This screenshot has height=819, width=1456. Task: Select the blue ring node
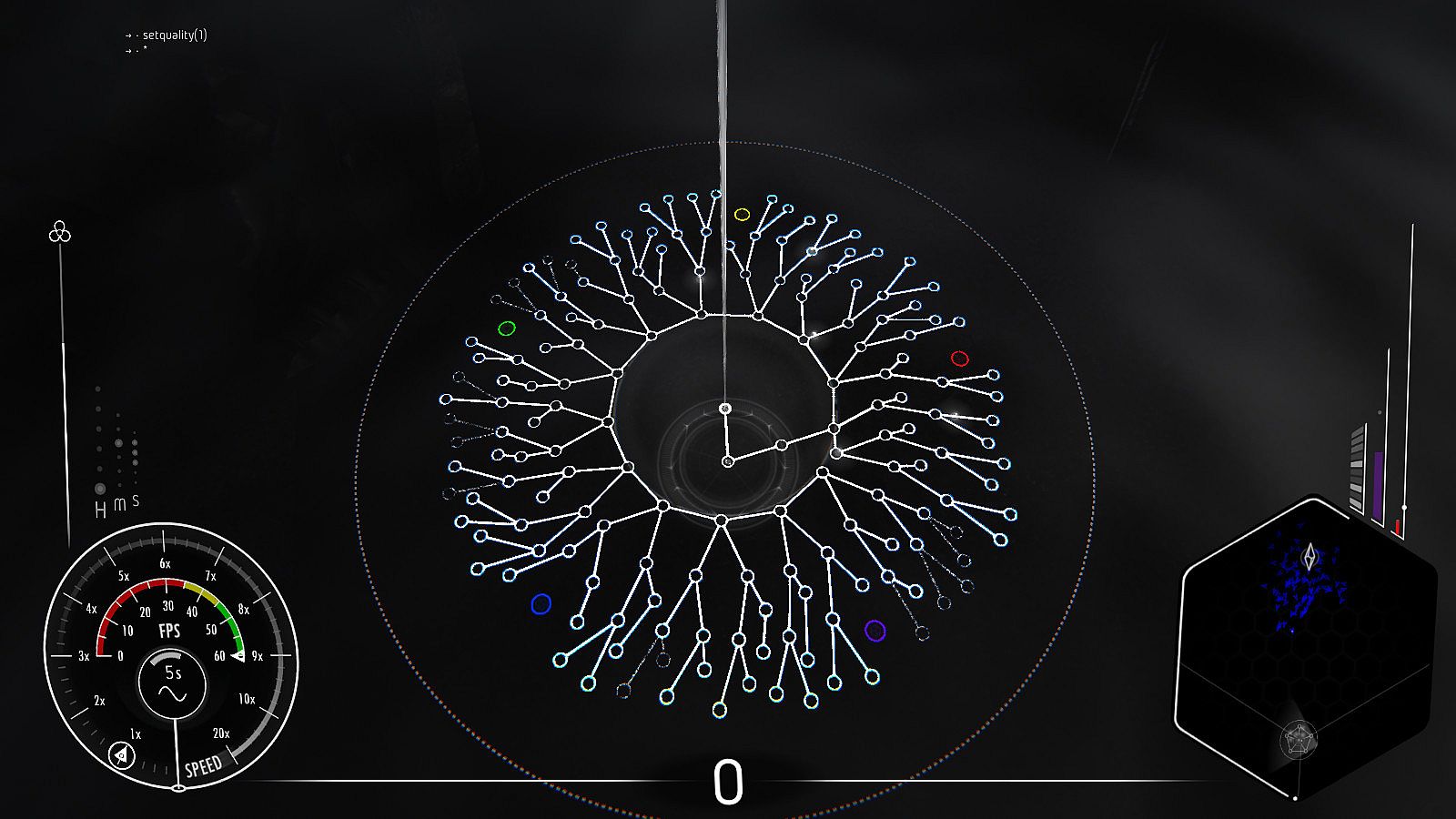541,603
